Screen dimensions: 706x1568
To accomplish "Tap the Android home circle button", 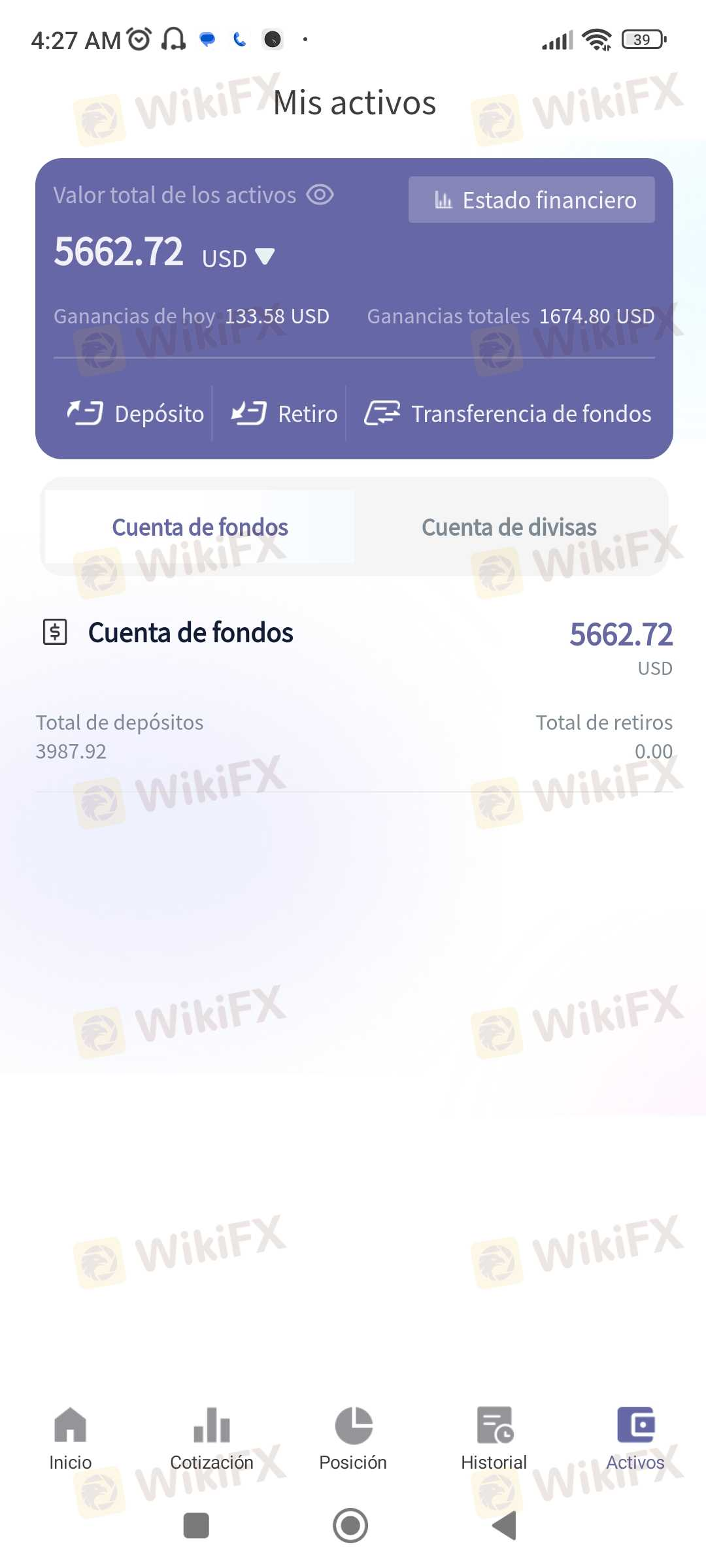I will [x=352, y=1526].
